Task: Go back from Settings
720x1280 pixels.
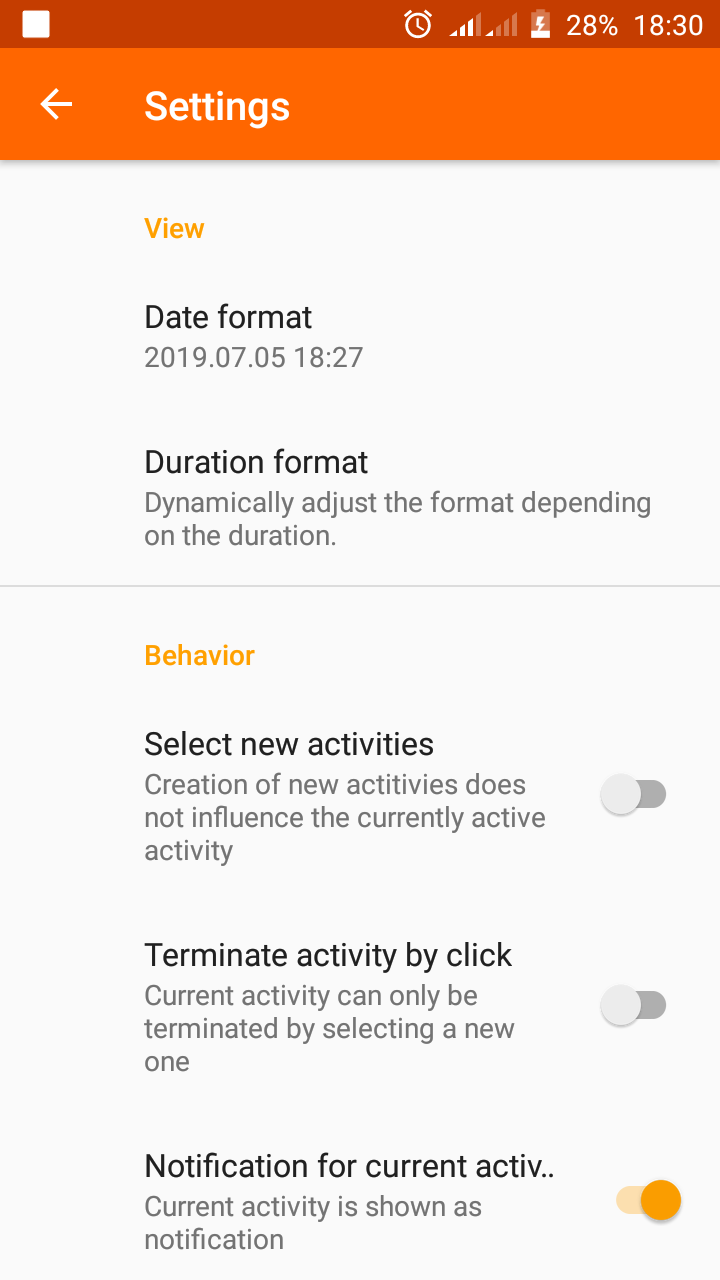Action: pyautogui.click(x=56, y=105)
